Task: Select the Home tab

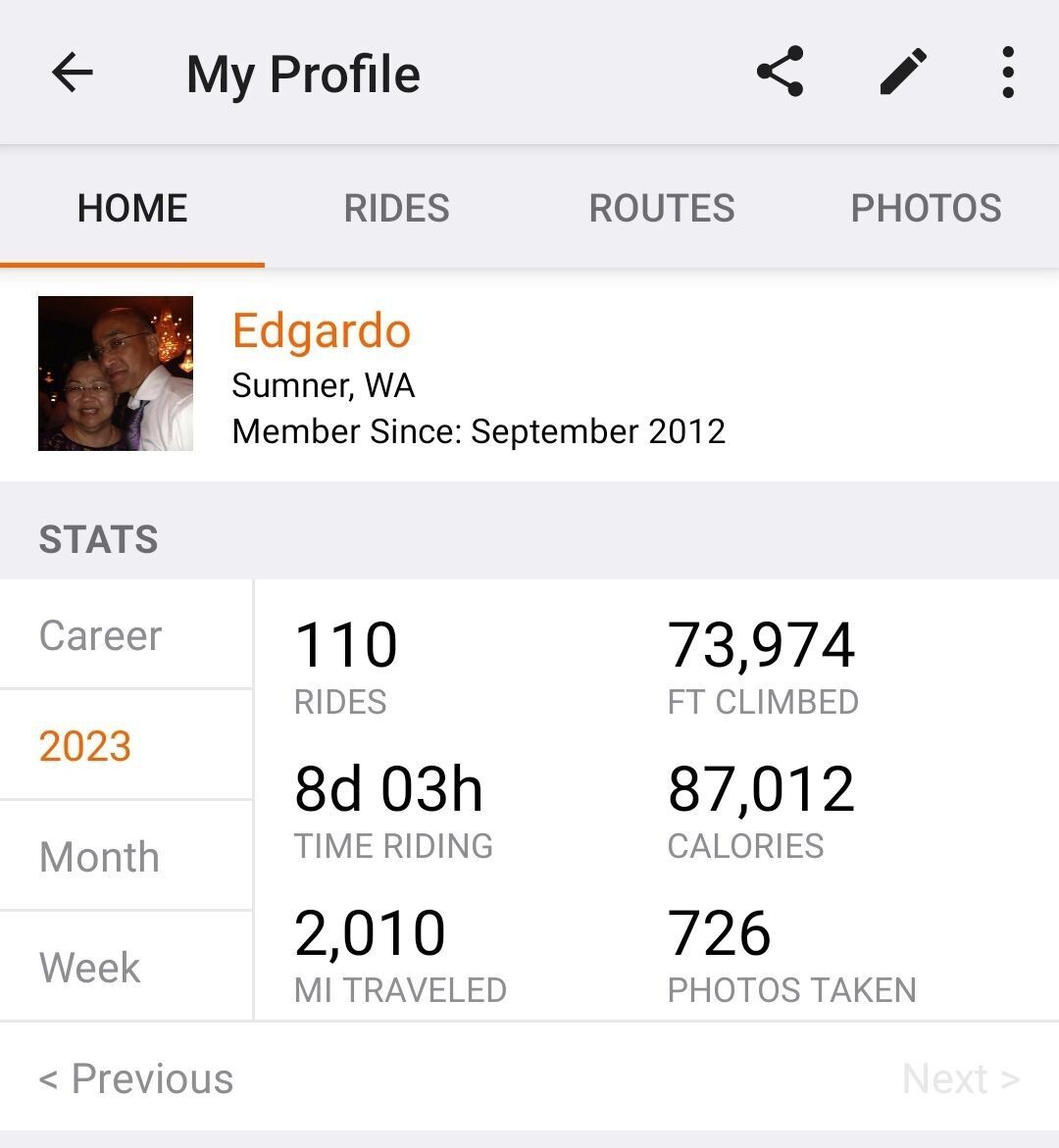Action: point(132,208)
